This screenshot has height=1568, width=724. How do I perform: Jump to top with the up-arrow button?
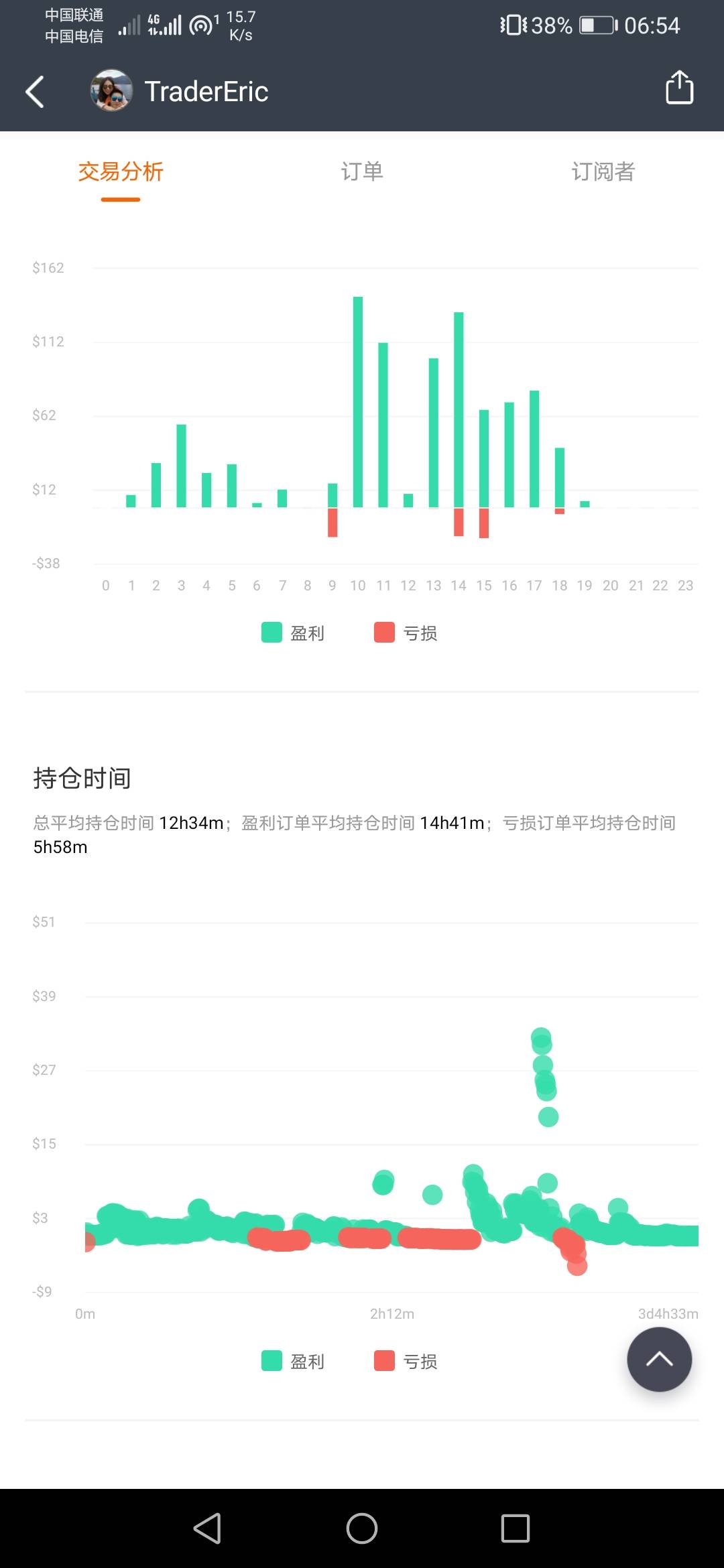[x=660, y=1360]
